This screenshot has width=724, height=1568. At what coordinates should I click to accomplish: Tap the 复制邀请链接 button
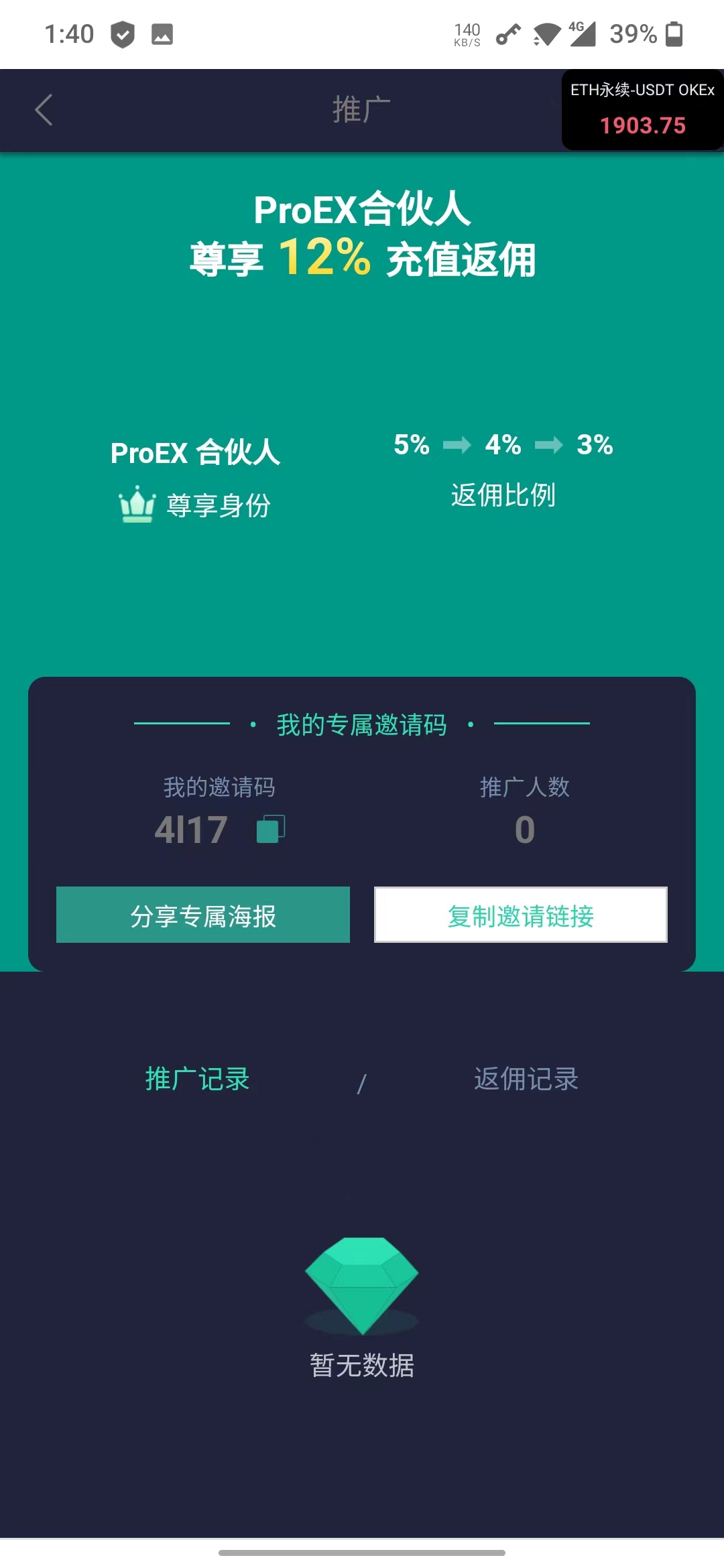(521, 915)
